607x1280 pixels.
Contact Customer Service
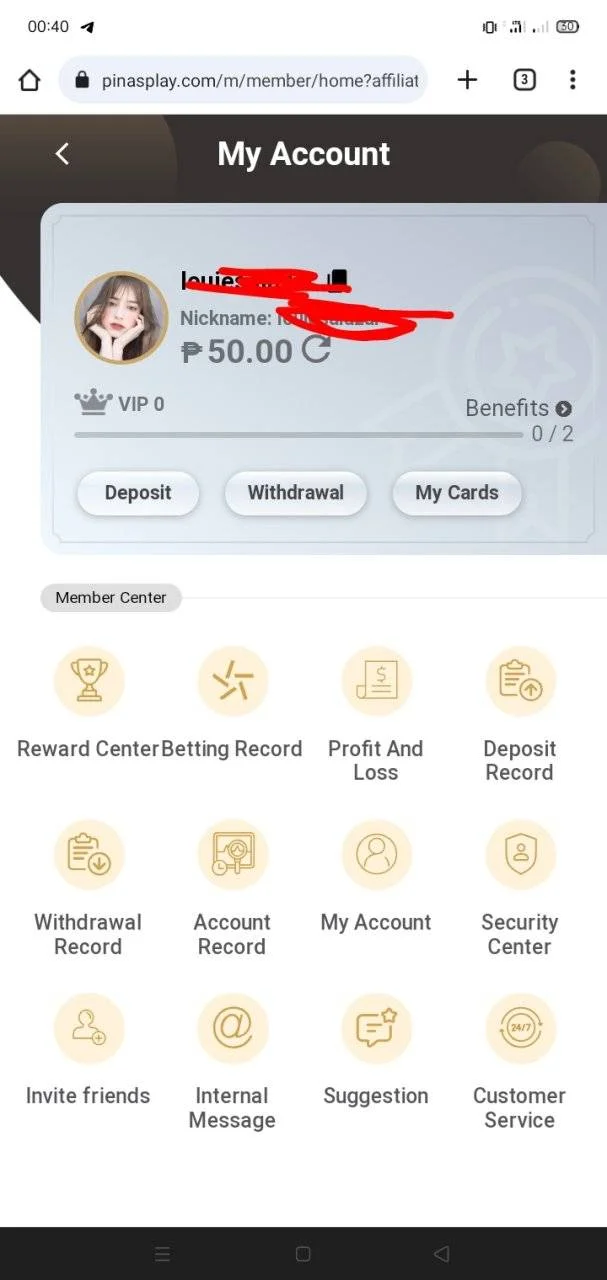point(520,1029)
